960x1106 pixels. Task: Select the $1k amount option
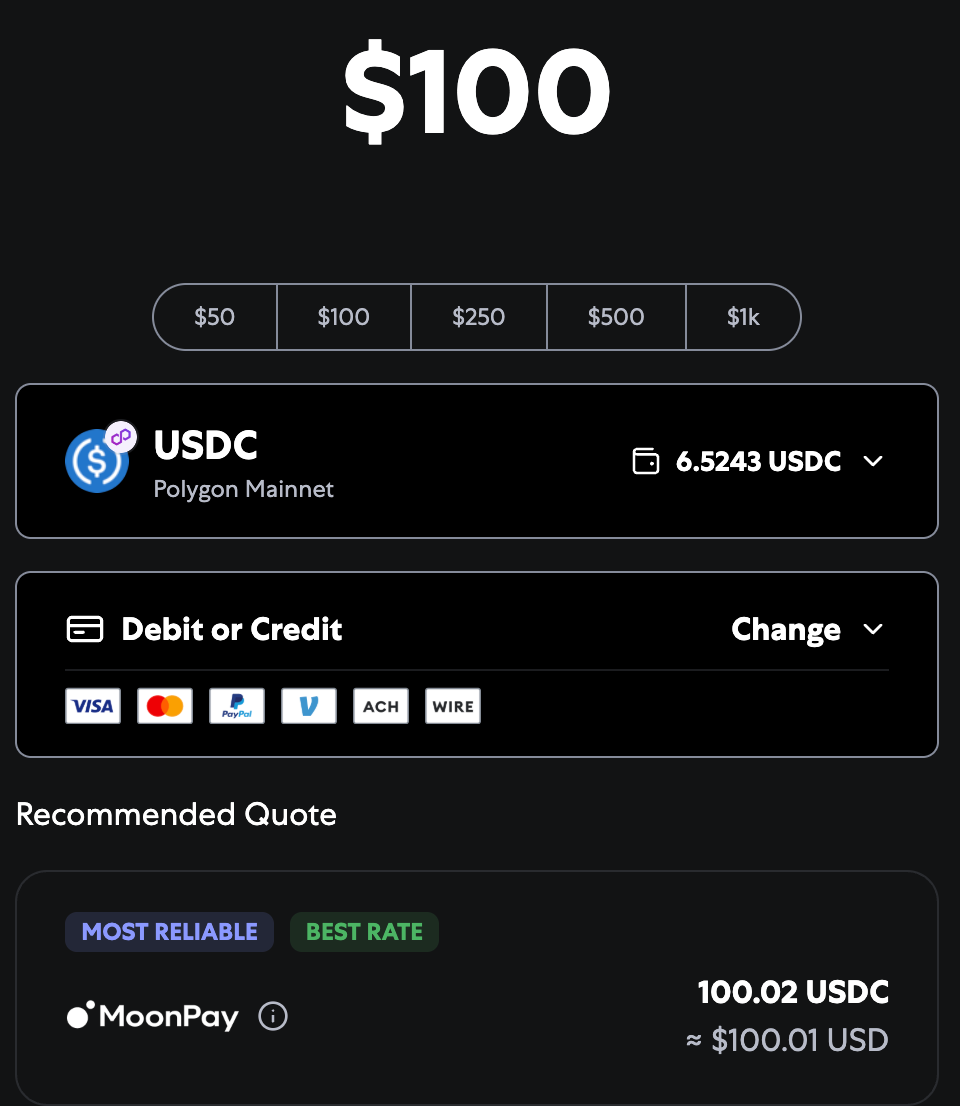click(x=743, y=317)
